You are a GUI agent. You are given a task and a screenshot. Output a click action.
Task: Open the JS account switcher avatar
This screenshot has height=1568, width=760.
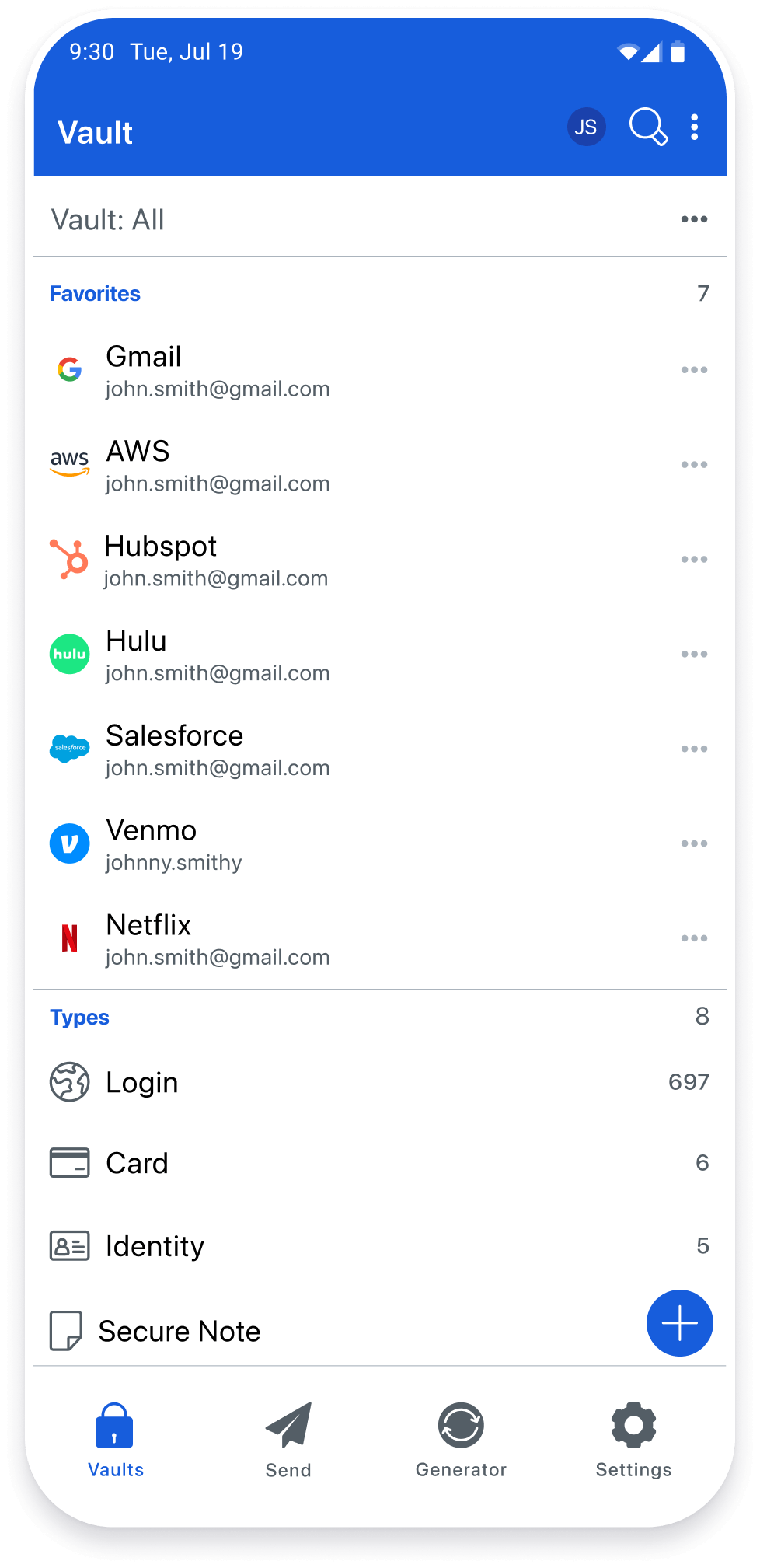(586, 127)
